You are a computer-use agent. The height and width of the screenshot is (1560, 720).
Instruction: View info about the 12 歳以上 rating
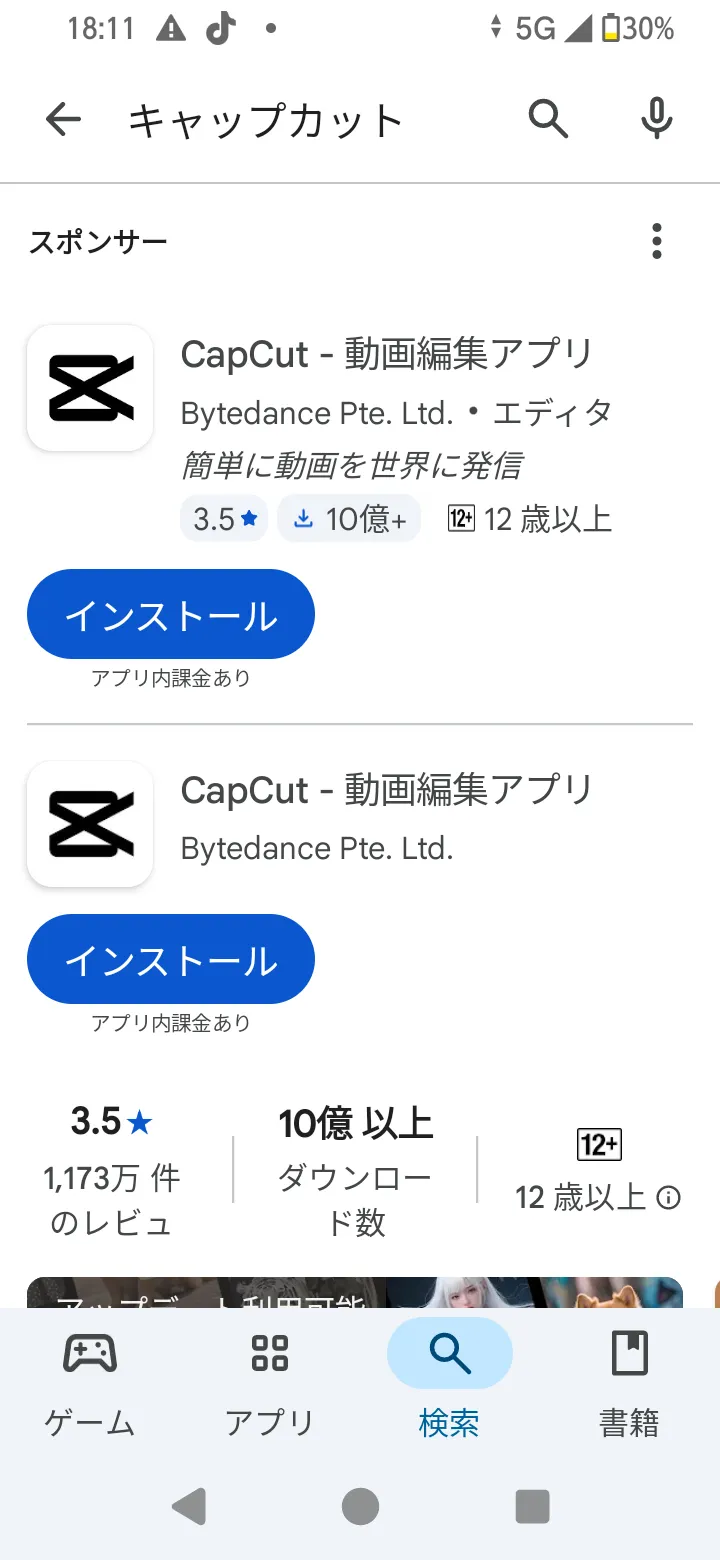[668, 1197]
